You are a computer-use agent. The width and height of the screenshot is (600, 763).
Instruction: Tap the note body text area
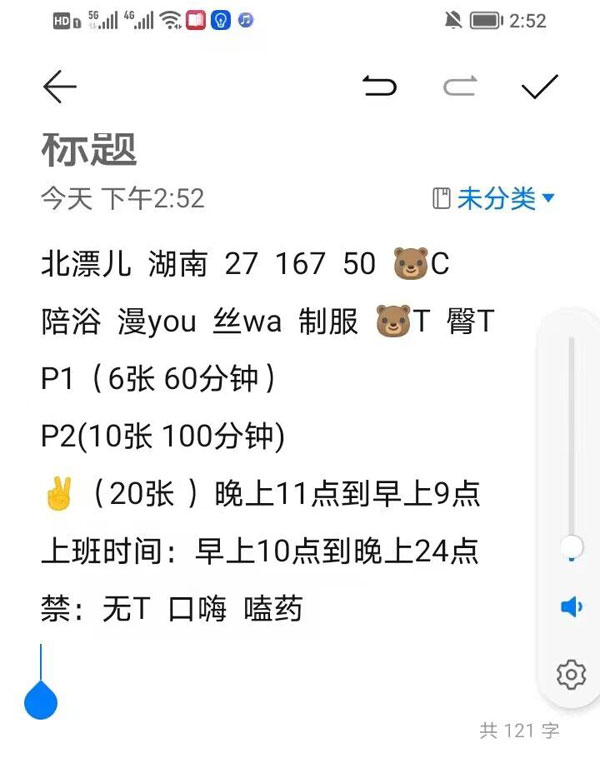pyautogui.click(x=260, y=436)
